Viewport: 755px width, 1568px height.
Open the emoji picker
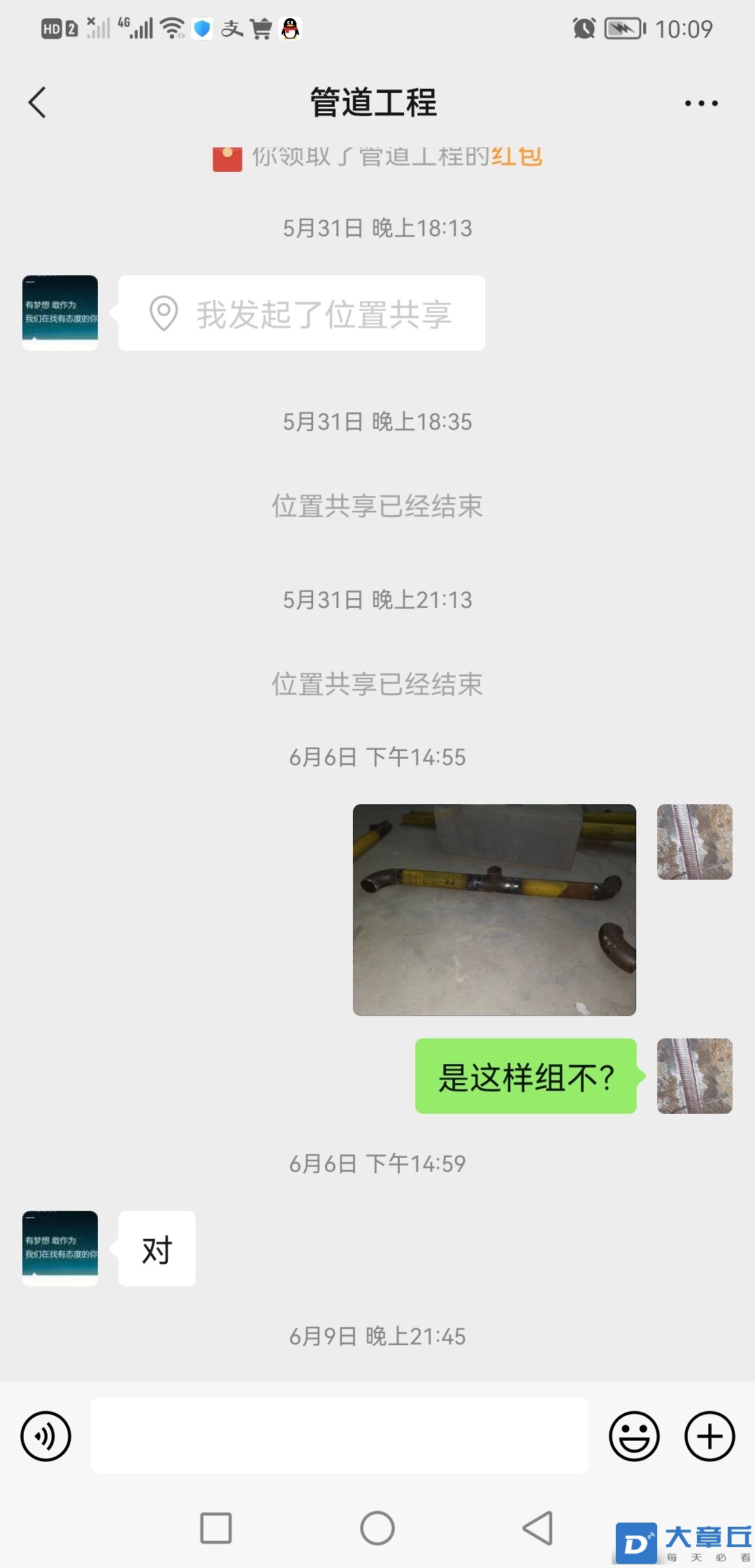click(634, 1437)
